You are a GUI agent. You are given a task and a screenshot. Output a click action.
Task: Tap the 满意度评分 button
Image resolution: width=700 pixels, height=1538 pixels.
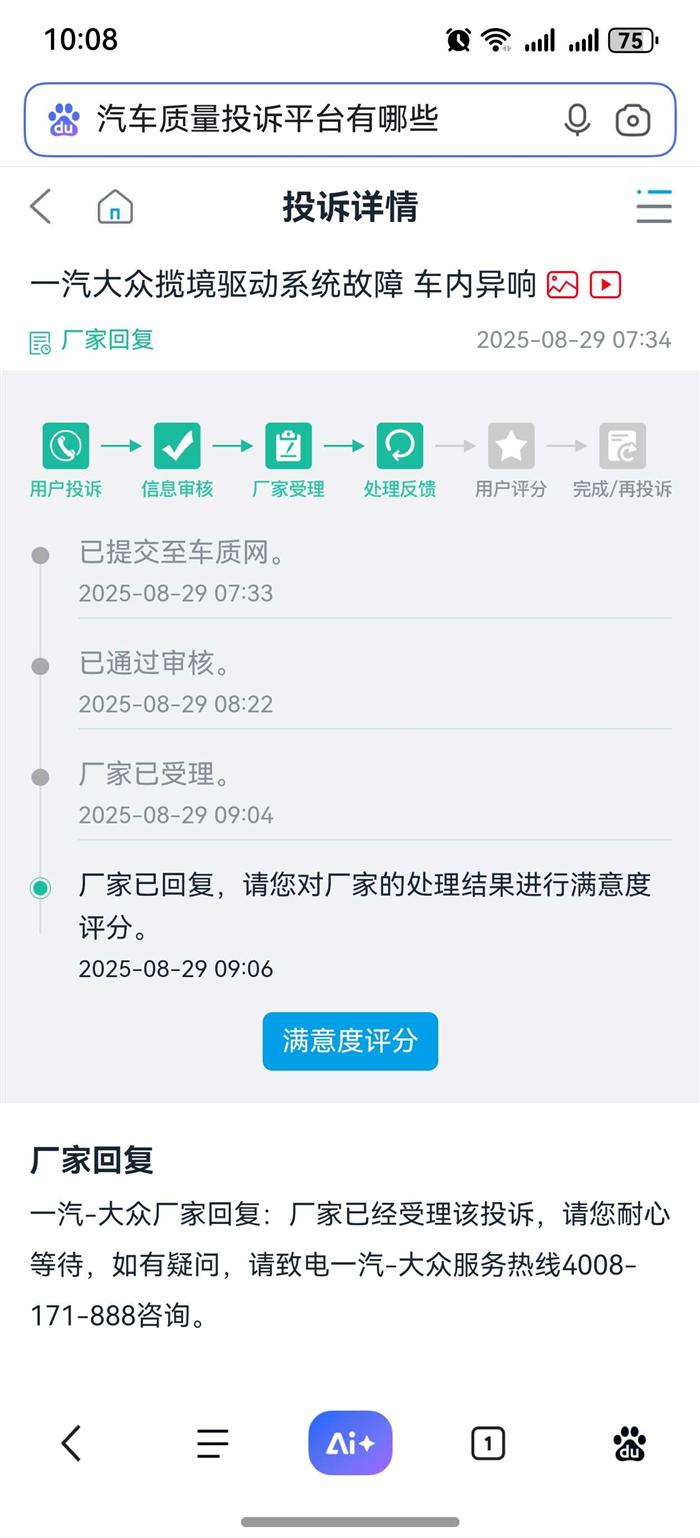coord(350,1041)
